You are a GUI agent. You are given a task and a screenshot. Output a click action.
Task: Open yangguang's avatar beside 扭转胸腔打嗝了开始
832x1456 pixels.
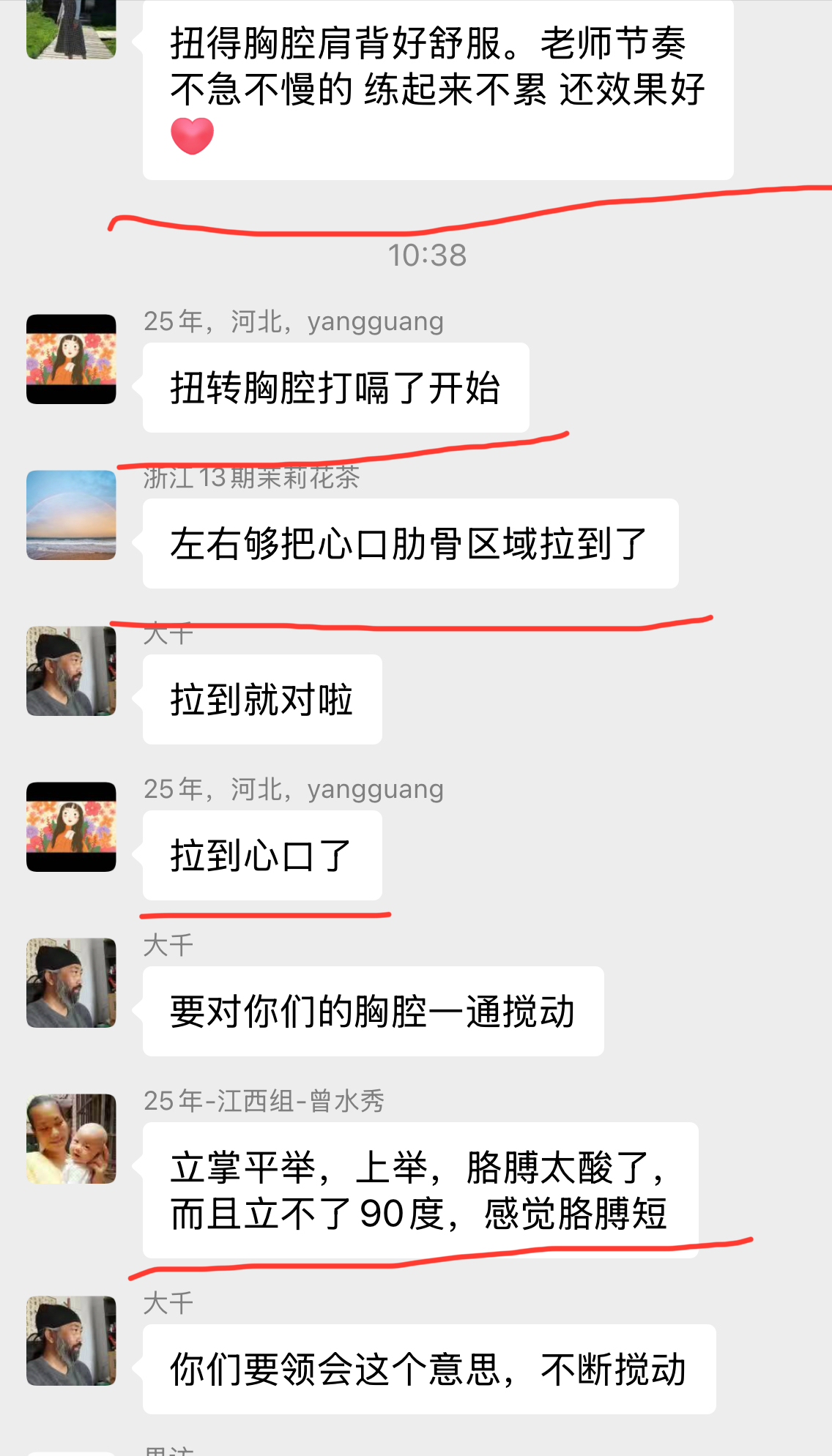71,359
